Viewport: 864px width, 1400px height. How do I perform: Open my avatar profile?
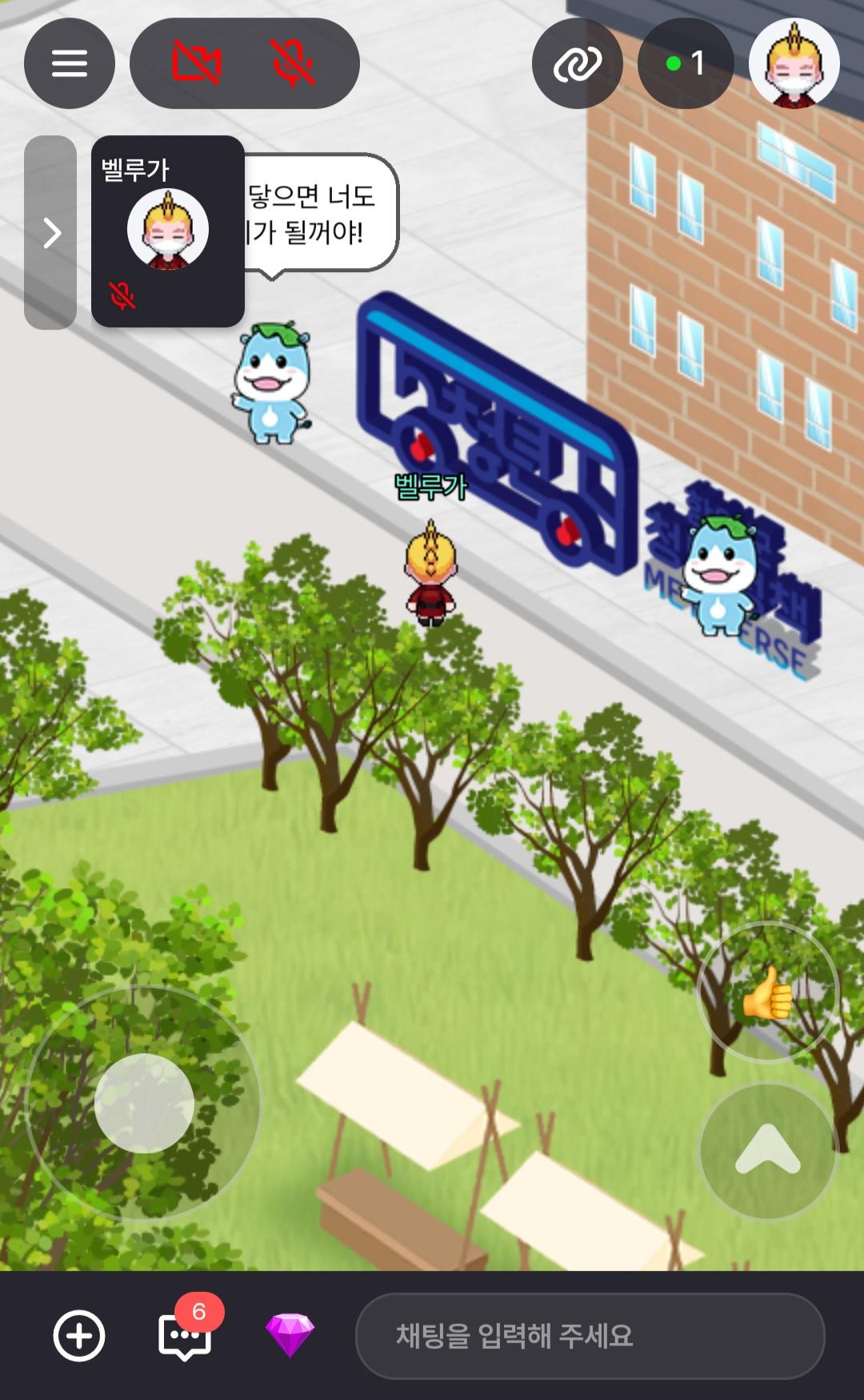[794, 63]
